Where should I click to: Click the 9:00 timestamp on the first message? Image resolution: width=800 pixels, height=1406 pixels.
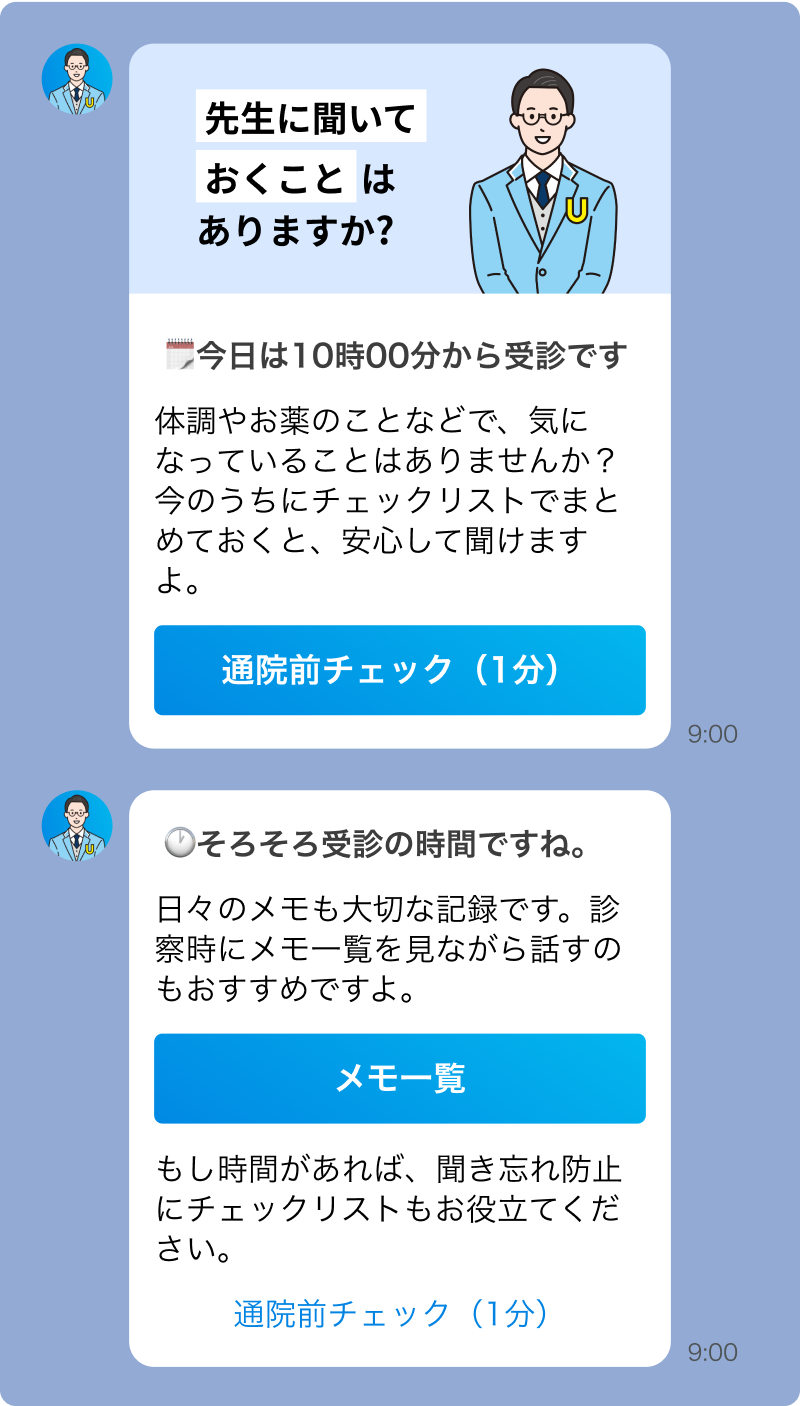(713, 734)
